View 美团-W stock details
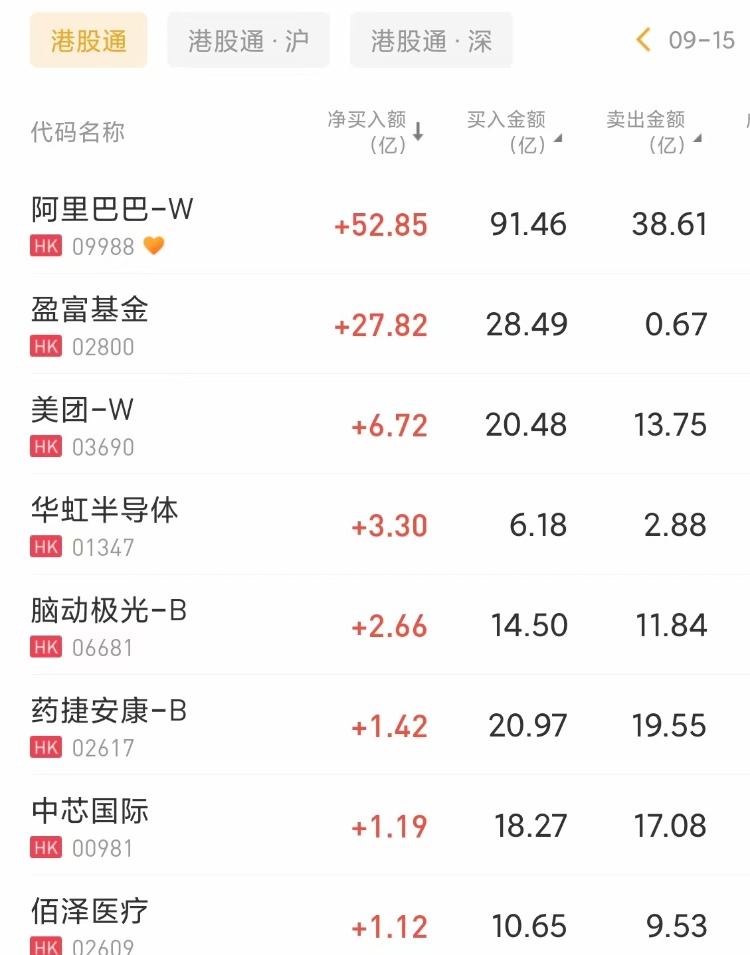 [x=82, y=410]
